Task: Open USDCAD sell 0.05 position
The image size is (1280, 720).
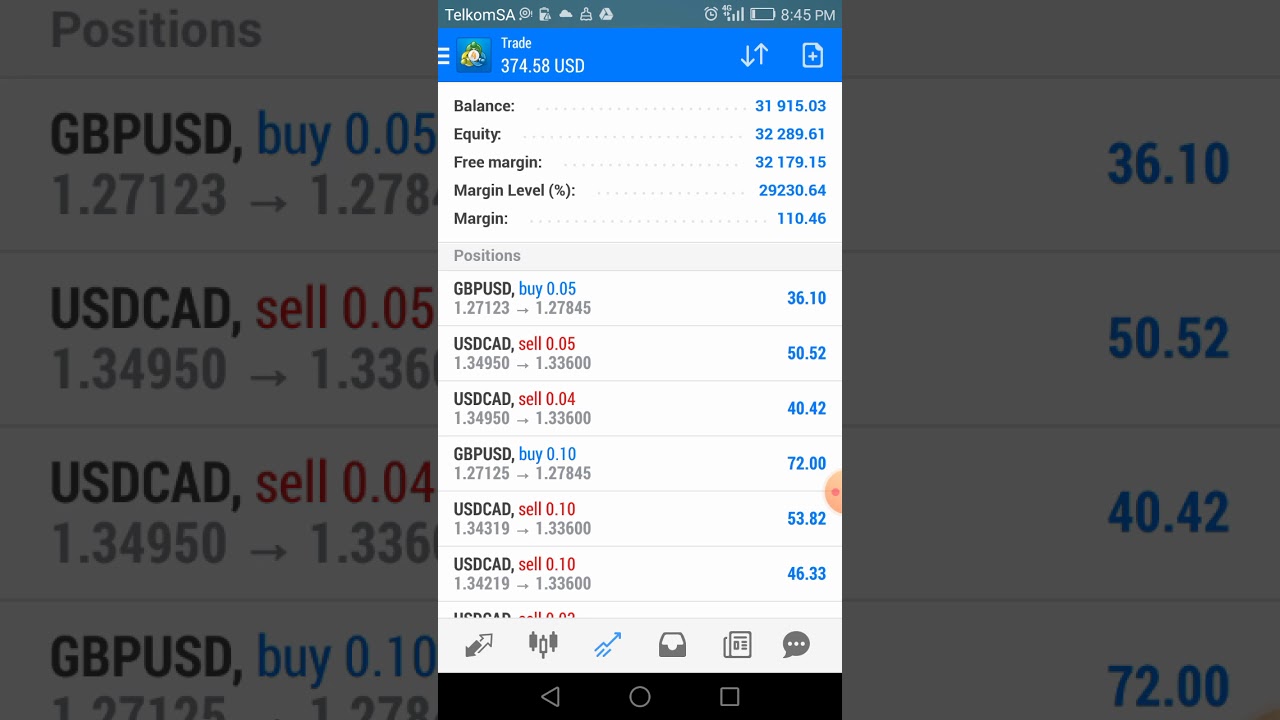Action: click(x=639, y=353)
